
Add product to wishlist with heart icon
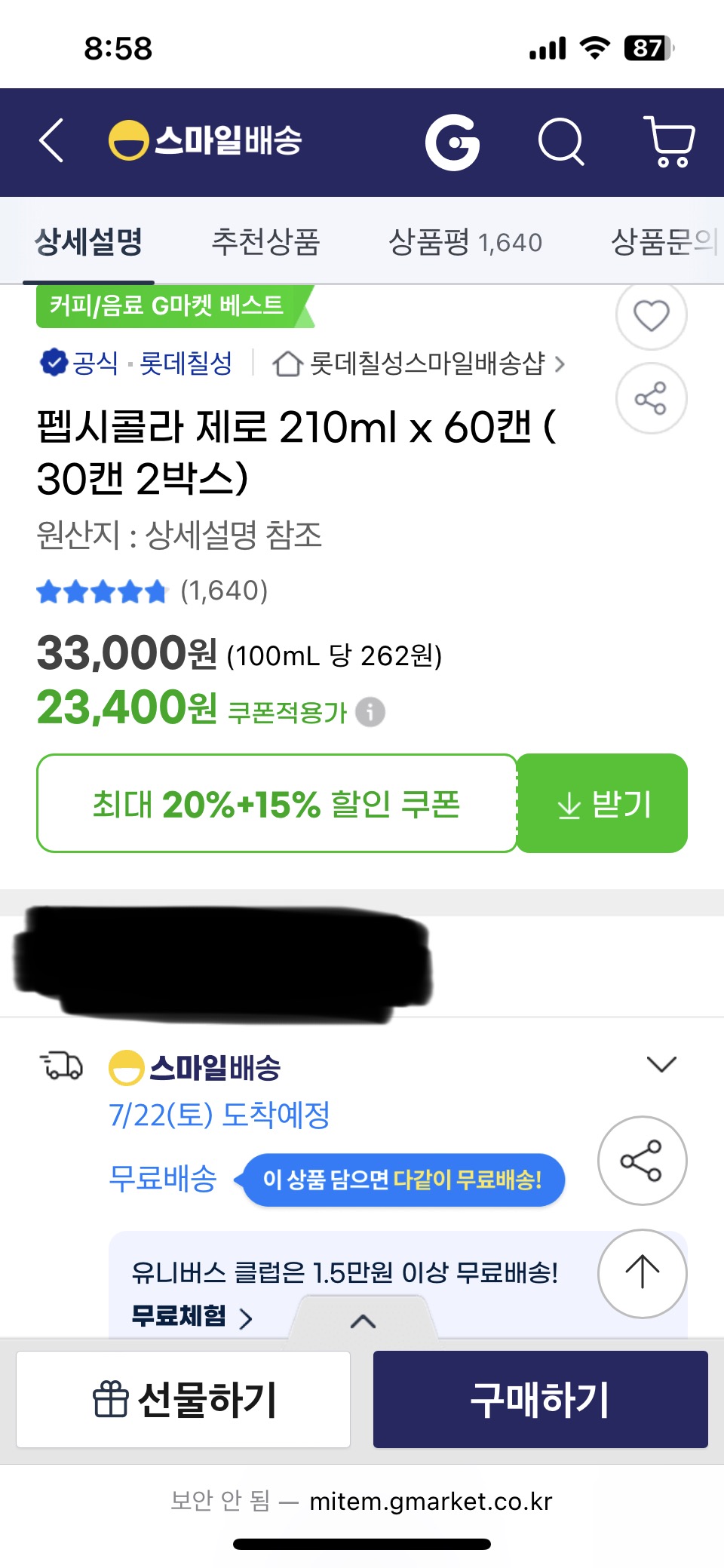pos(651,315)
